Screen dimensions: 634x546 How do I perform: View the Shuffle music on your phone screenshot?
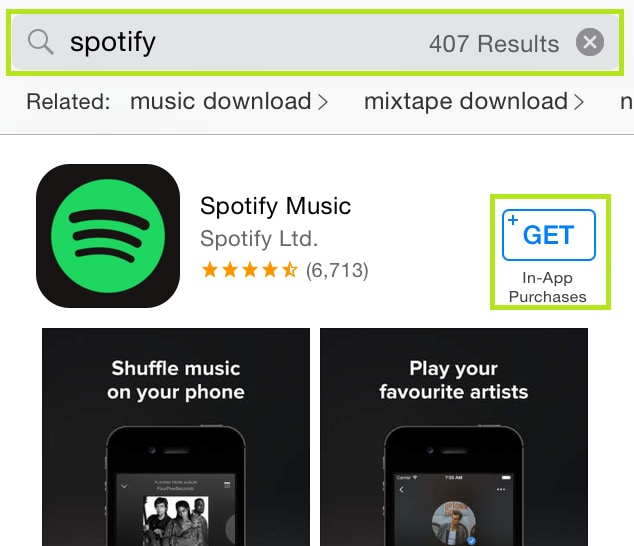pos(175,436)
